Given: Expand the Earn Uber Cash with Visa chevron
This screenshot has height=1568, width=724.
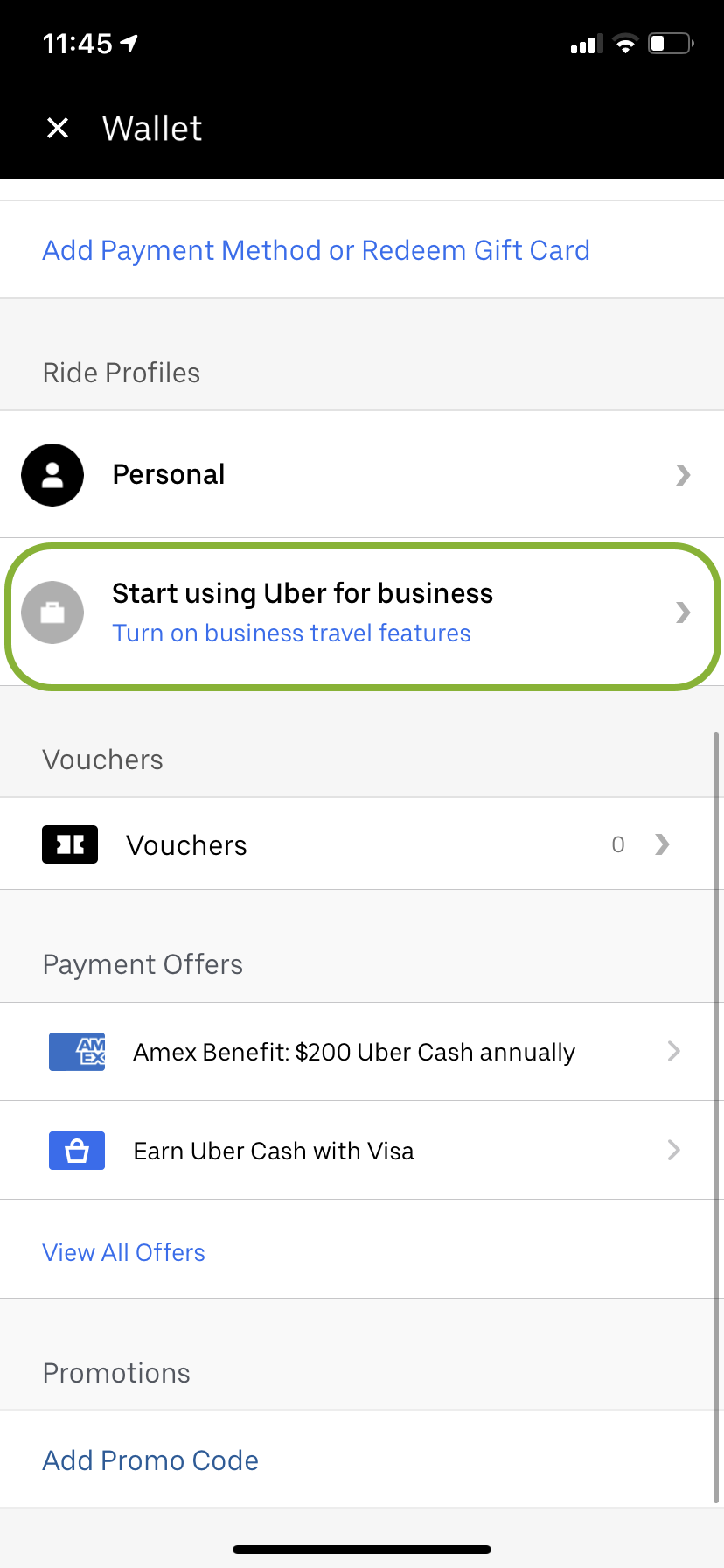Looking at the screenshot, I should pos(672,1150).
